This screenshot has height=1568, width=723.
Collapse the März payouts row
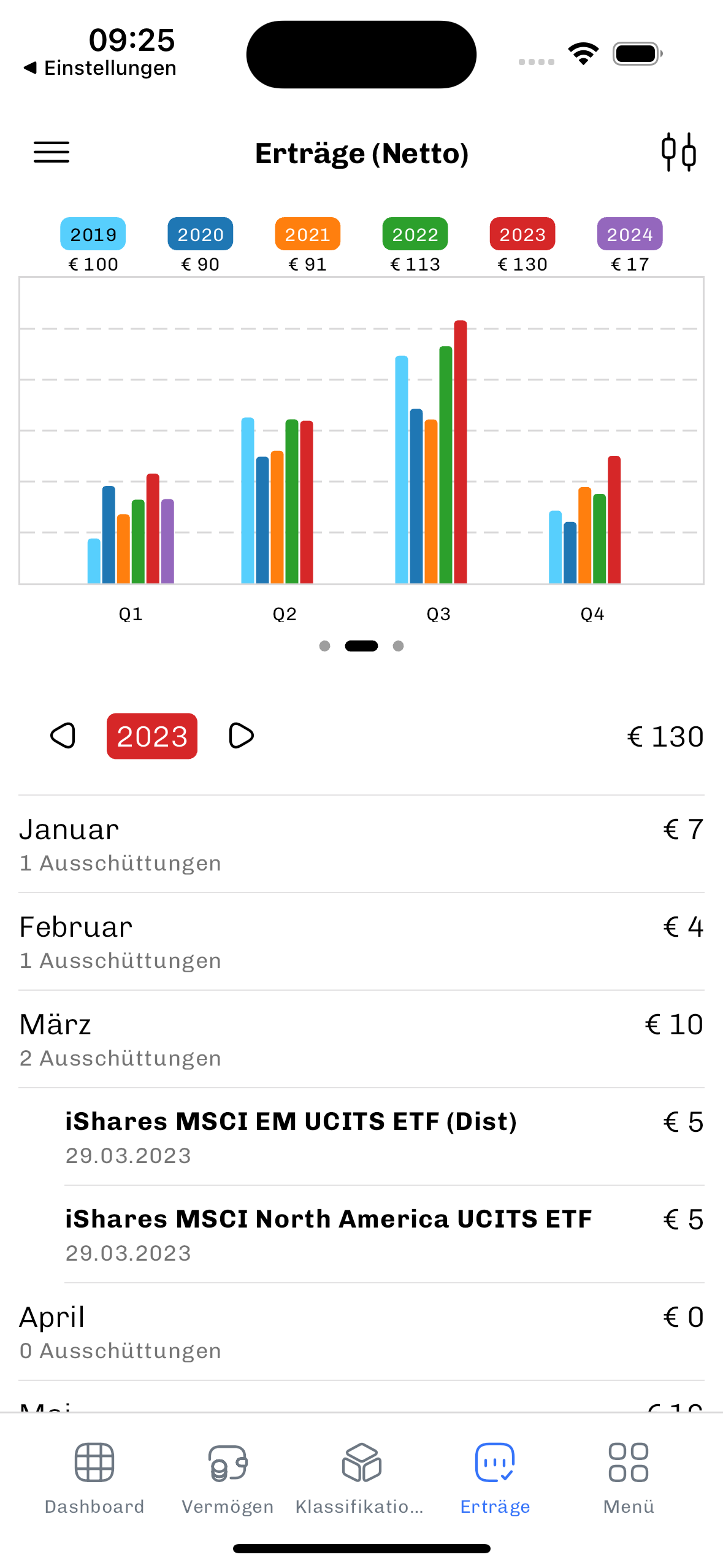pos(361,1040)
